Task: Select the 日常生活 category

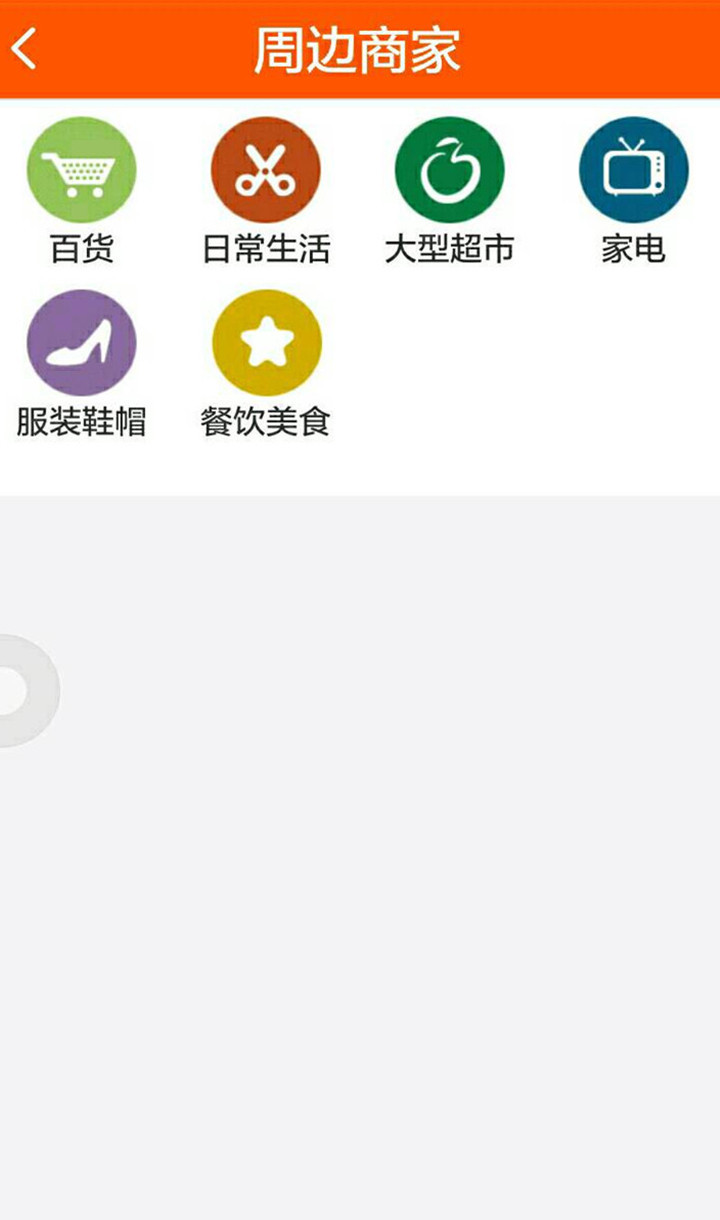Action: click(x=266, y=190)
